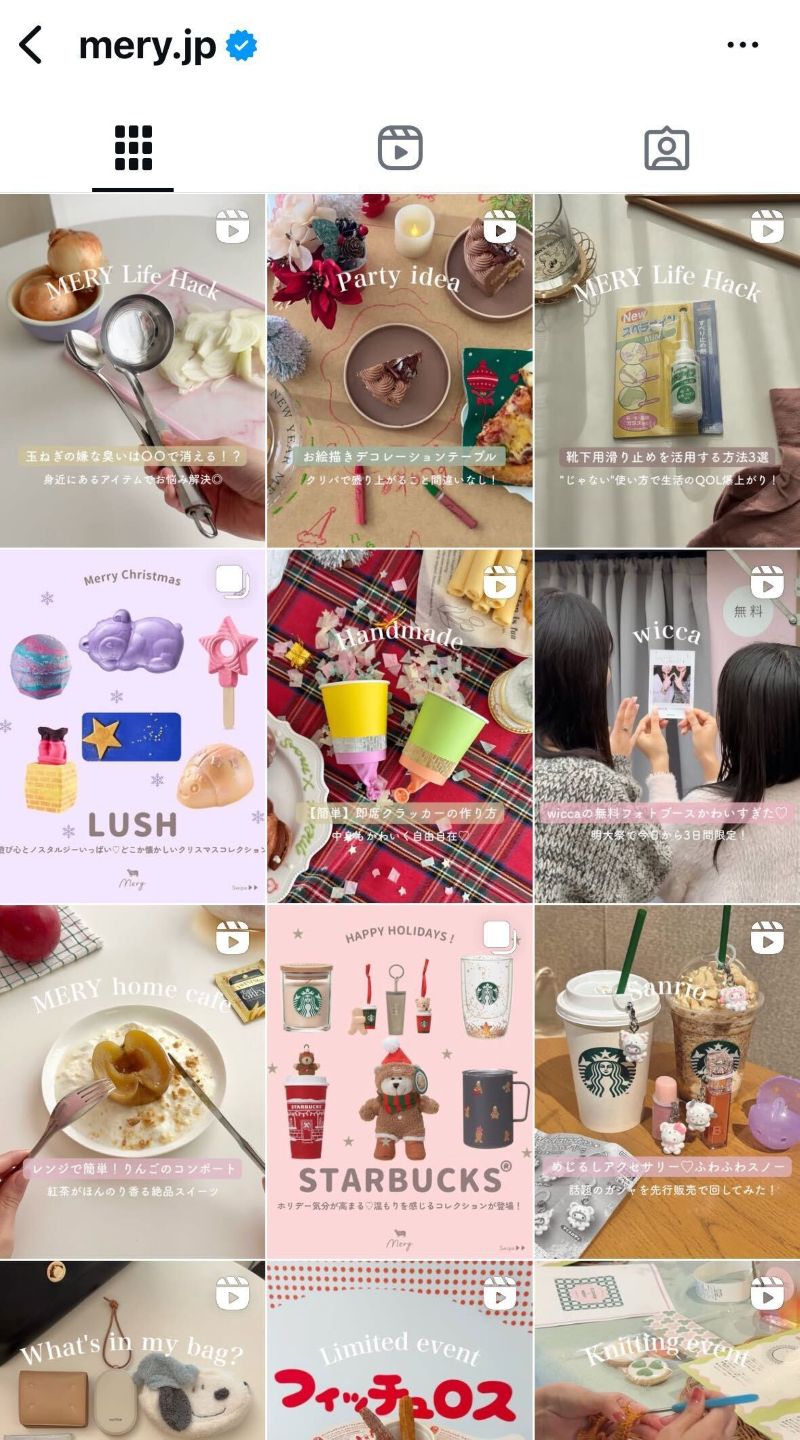Open the Knitting event reel
800x1440 pixels.
click(667, 1352)
